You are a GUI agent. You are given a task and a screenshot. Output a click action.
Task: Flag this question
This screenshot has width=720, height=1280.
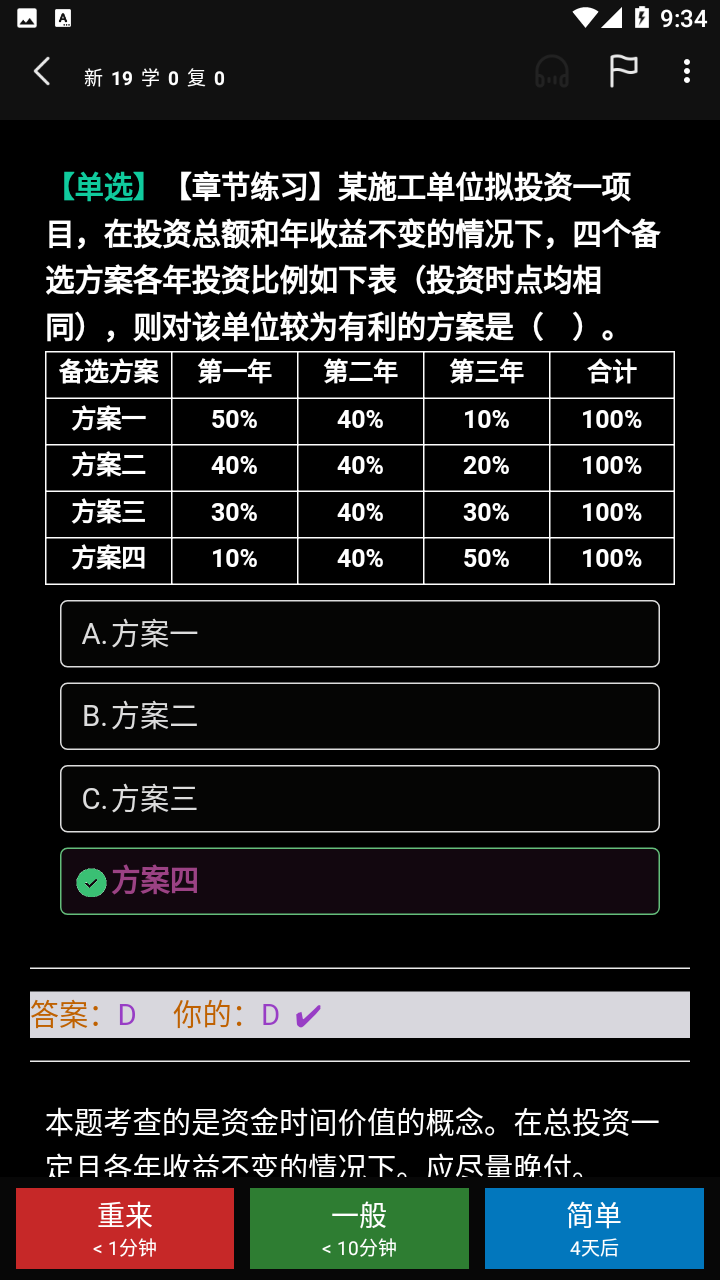point(623,71)
